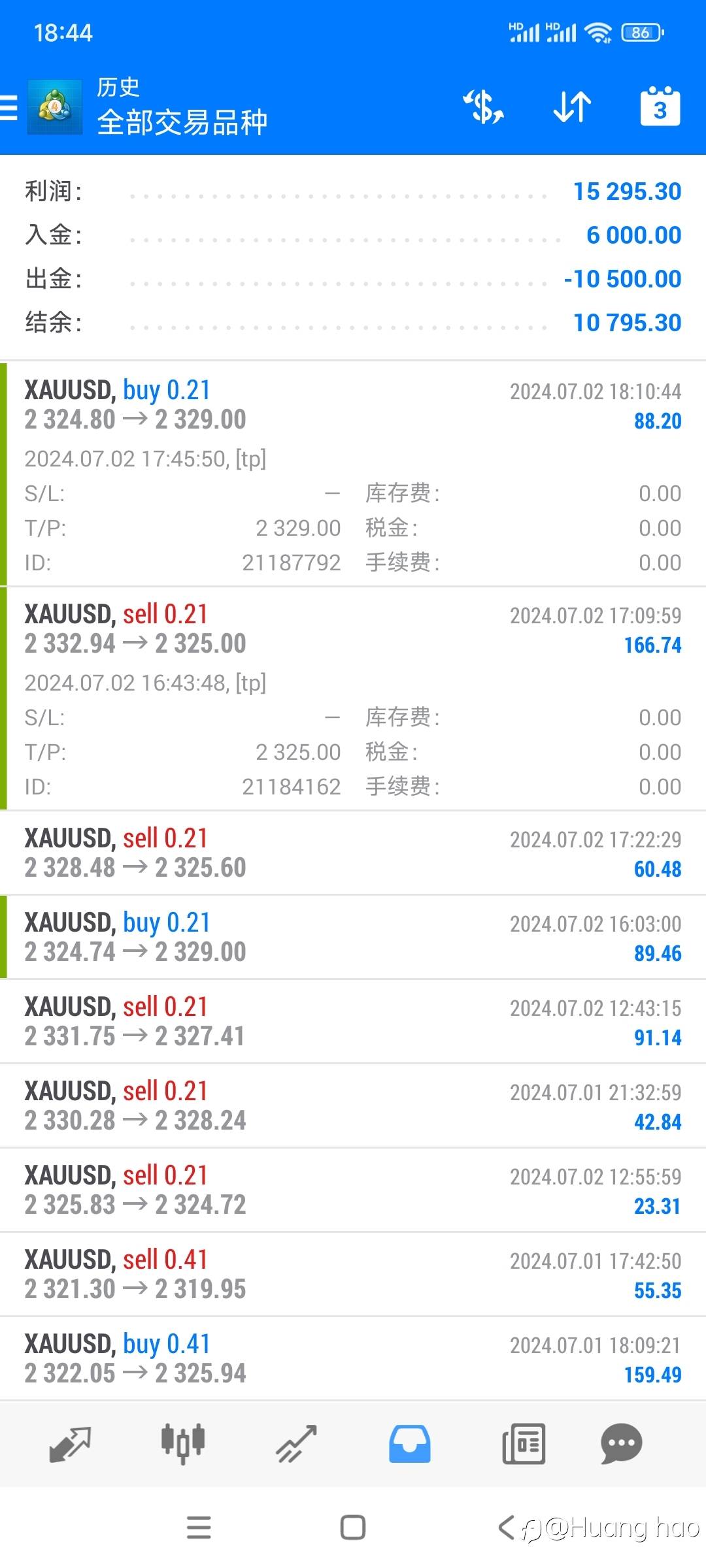The image size is (706, 1568).
Task: Collapse the XAUUSD buy trade with profit 88.20
Action: pos(353,474)
